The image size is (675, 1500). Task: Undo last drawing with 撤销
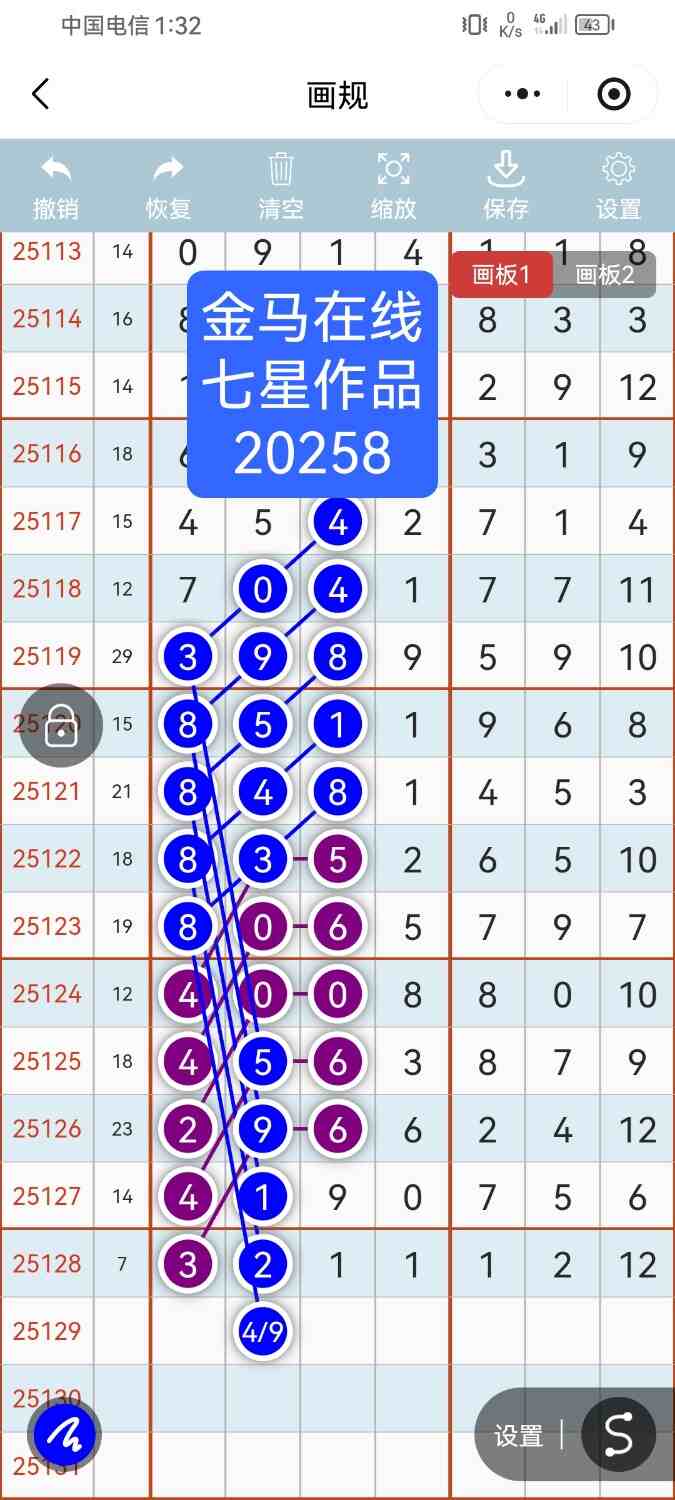pyautogui.click(x=56, y=187)
